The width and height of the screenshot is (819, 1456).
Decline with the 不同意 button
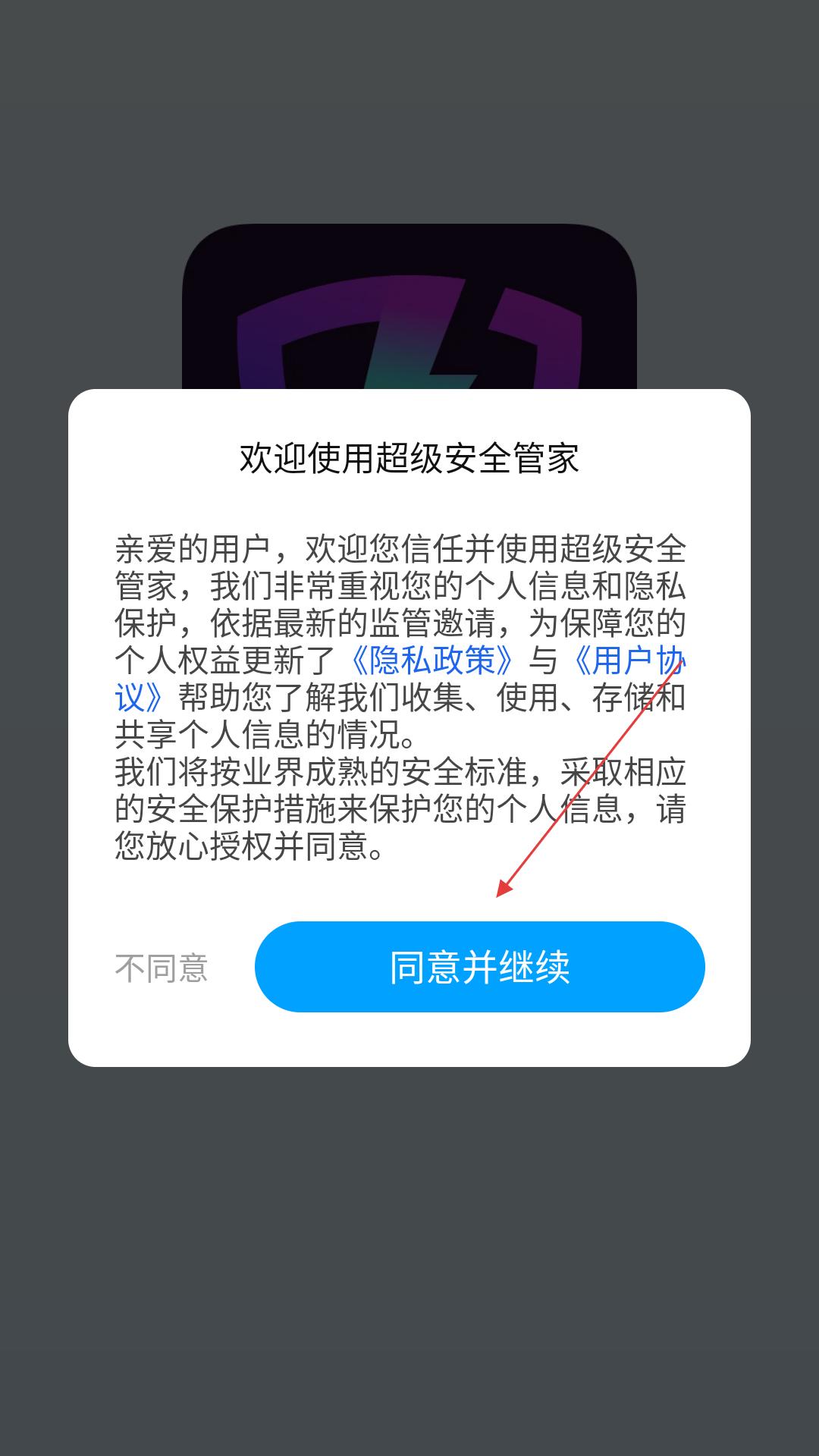click(x=162, y=968)
